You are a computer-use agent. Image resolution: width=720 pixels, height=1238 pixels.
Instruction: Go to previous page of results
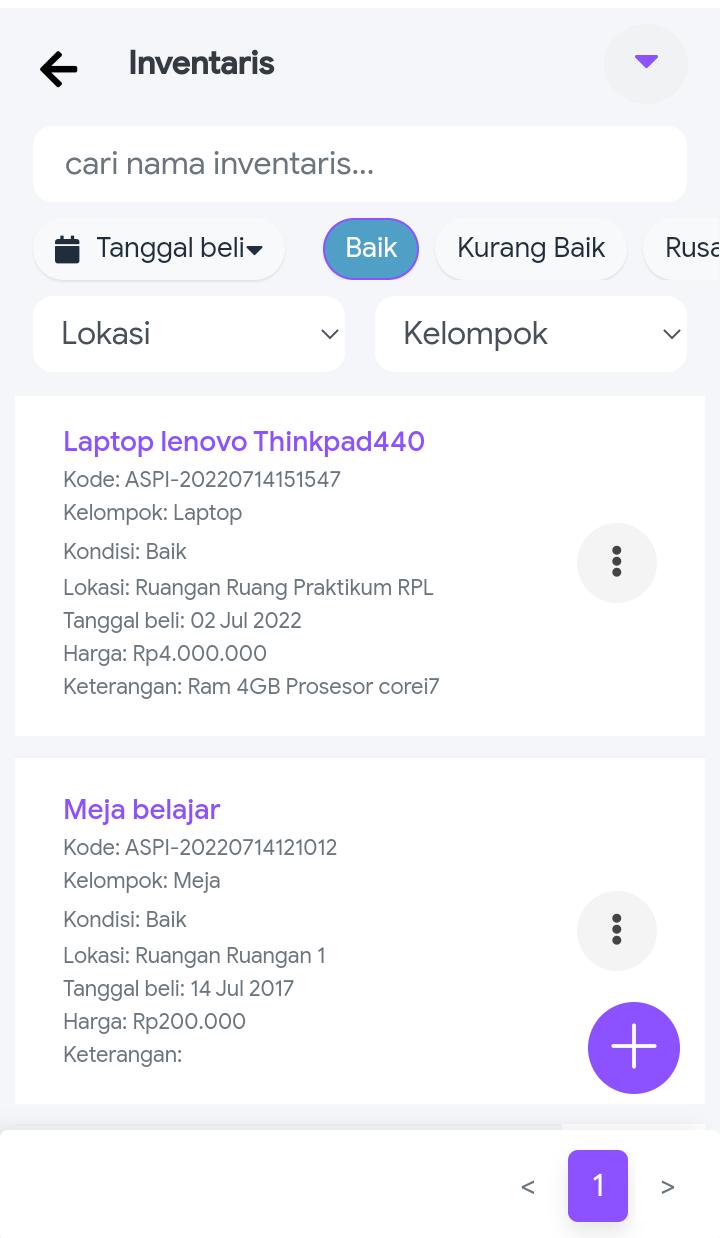[528, 1187]
